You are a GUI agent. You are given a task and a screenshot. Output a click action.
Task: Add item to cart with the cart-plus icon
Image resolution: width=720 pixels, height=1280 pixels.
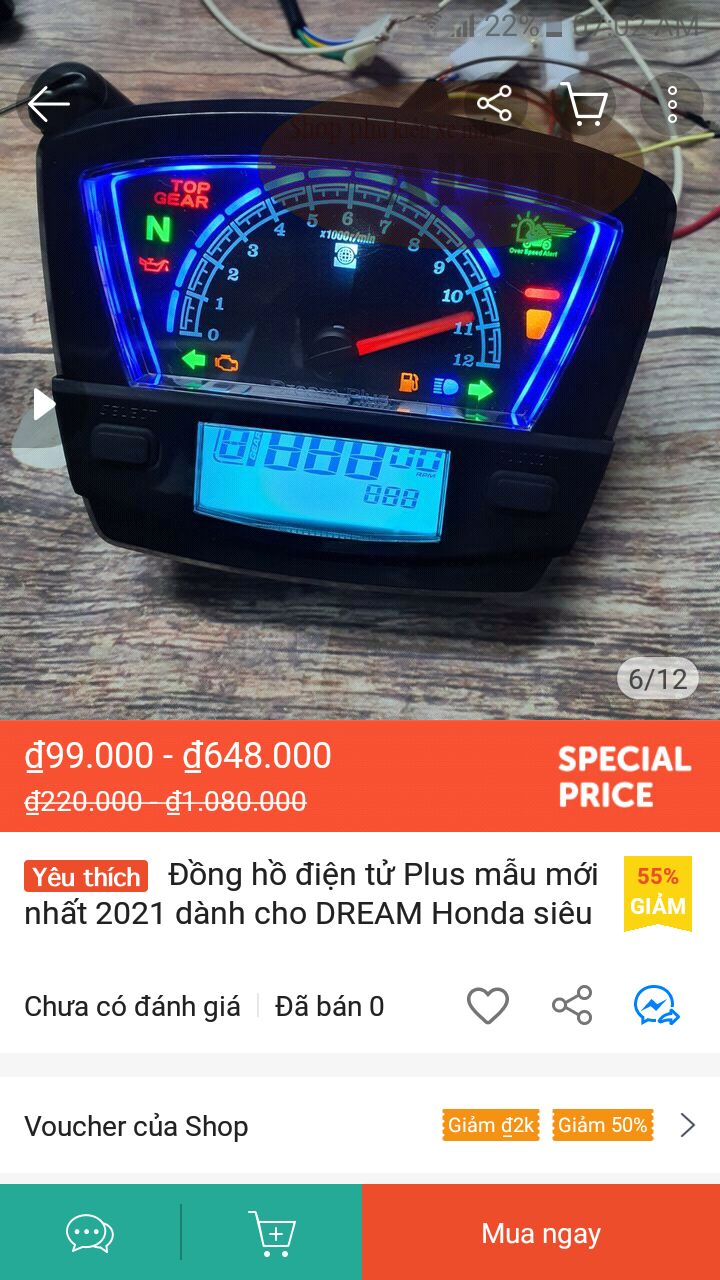(272, 1231)
